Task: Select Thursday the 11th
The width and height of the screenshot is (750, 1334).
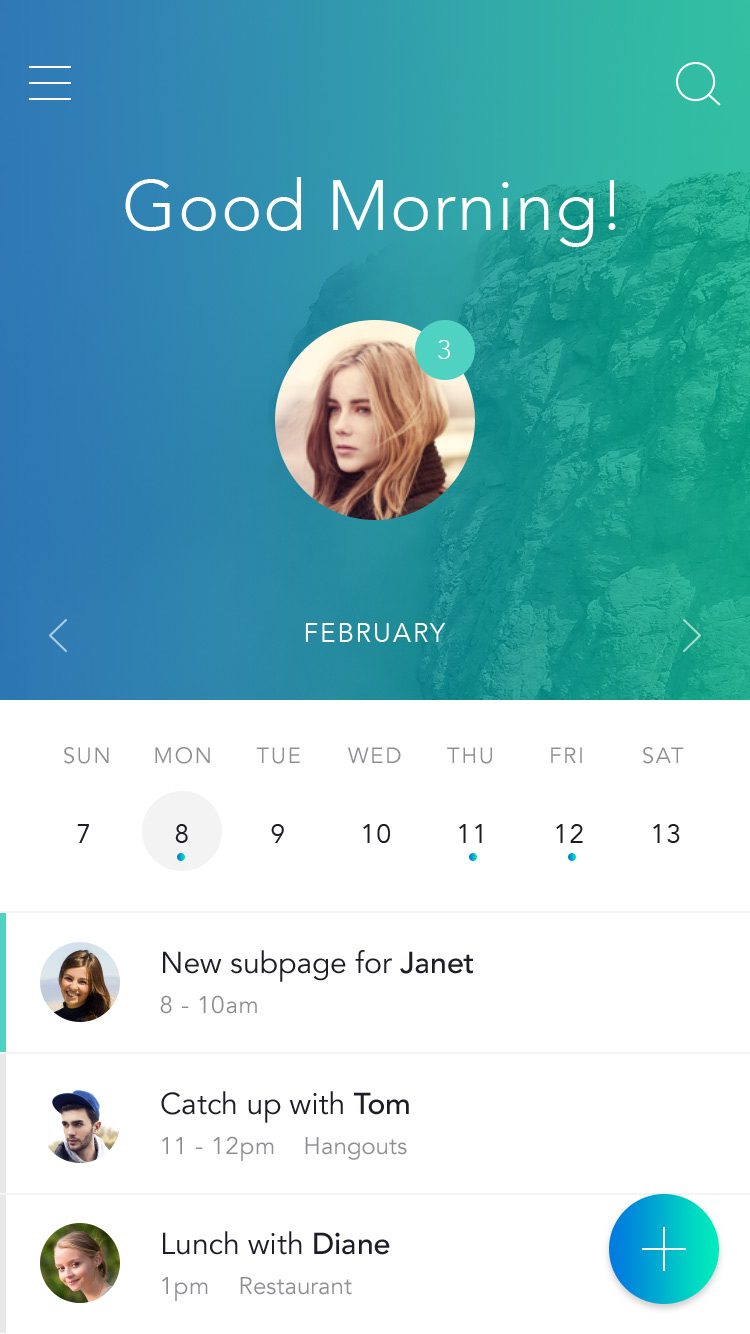Action: point(471,833)
